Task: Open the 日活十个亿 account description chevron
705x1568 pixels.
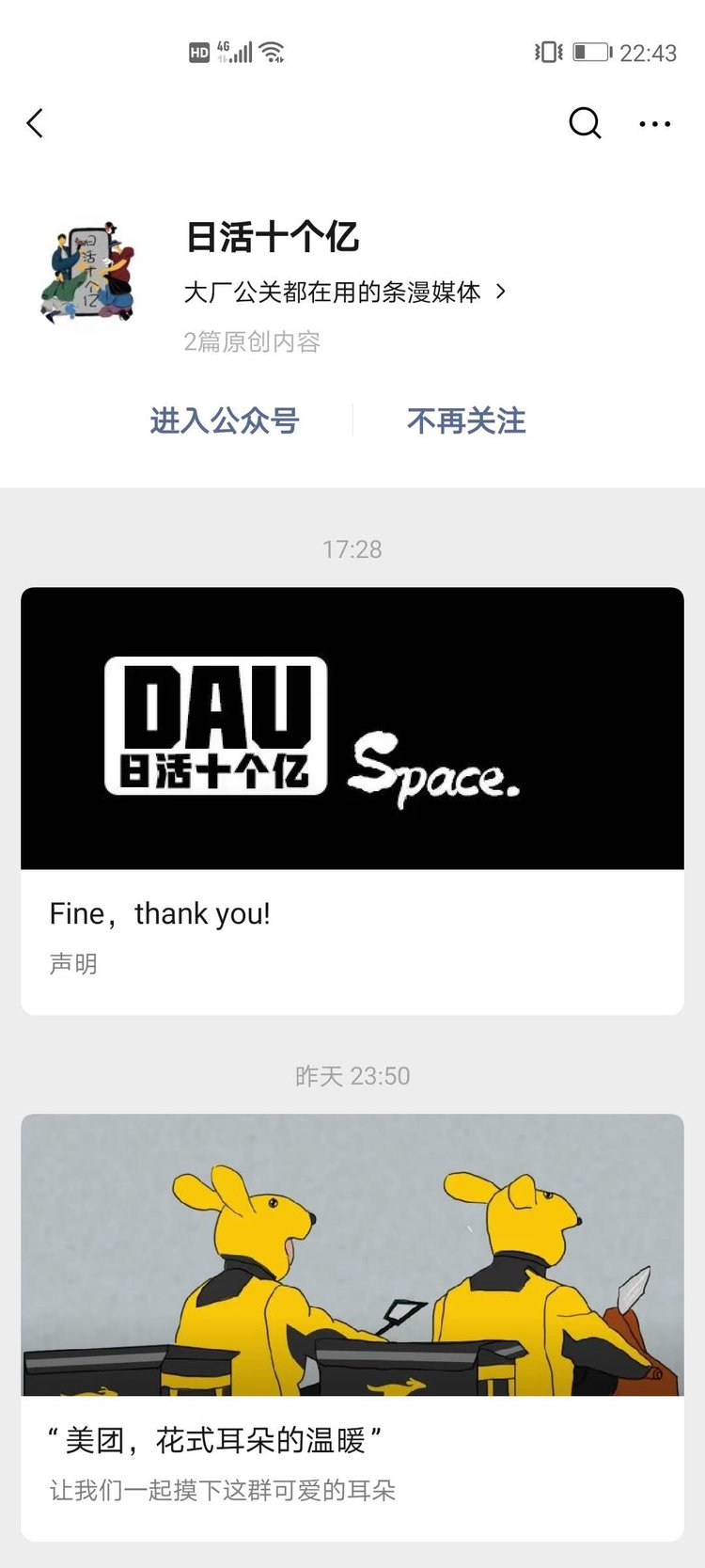Action: click(x=500, y=292)
